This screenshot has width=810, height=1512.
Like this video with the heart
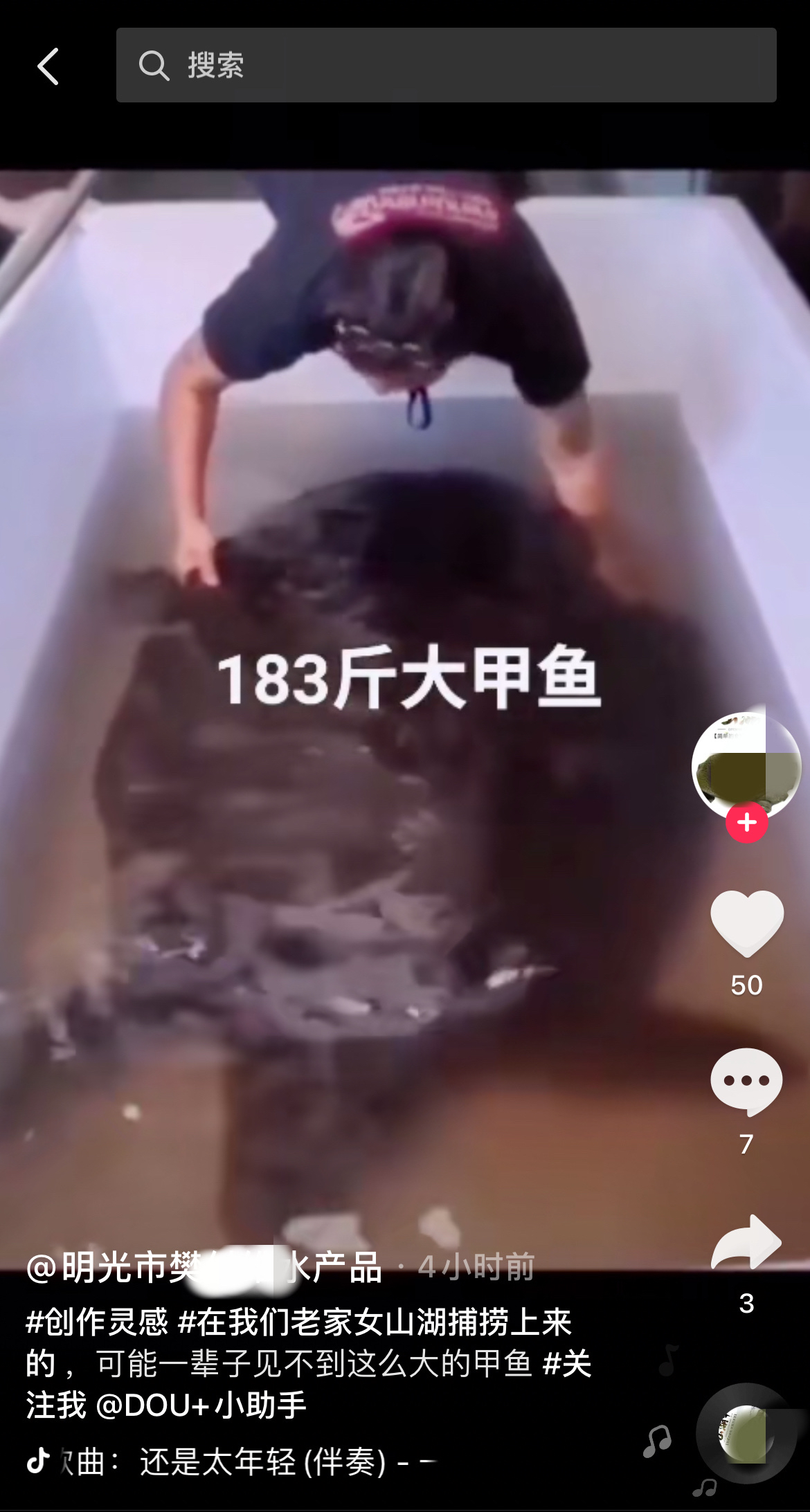point(746,923)
